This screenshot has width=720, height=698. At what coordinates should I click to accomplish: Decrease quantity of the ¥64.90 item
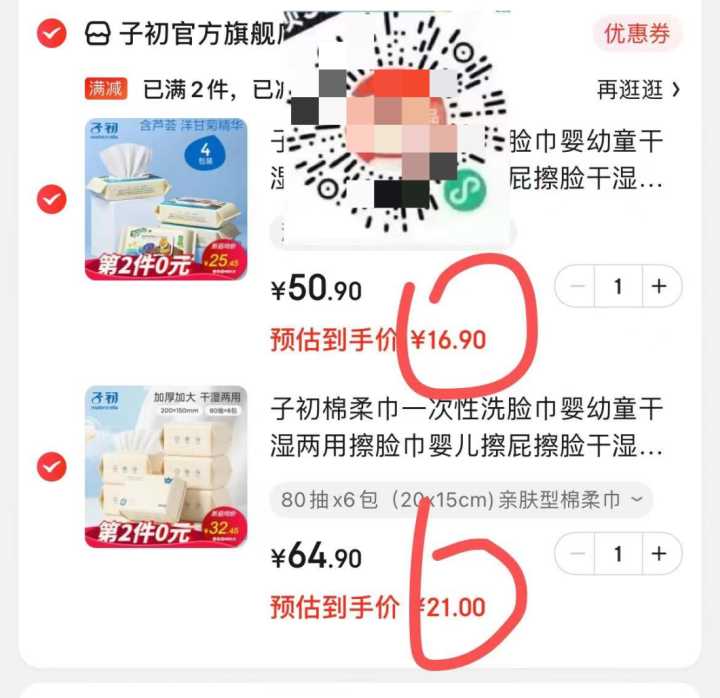[577, 553]
